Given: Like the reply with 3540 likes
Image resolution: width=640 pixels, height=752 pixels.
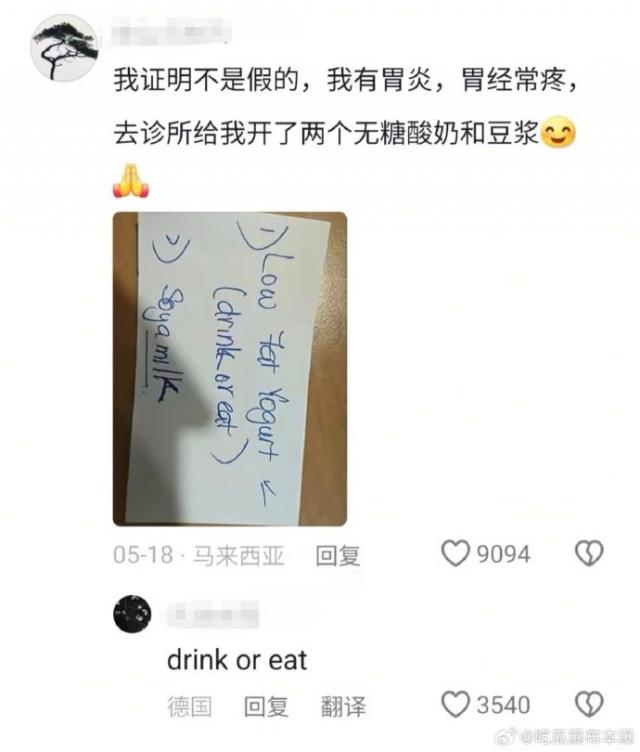Looking at the screenshot, I should pos(456,705).
